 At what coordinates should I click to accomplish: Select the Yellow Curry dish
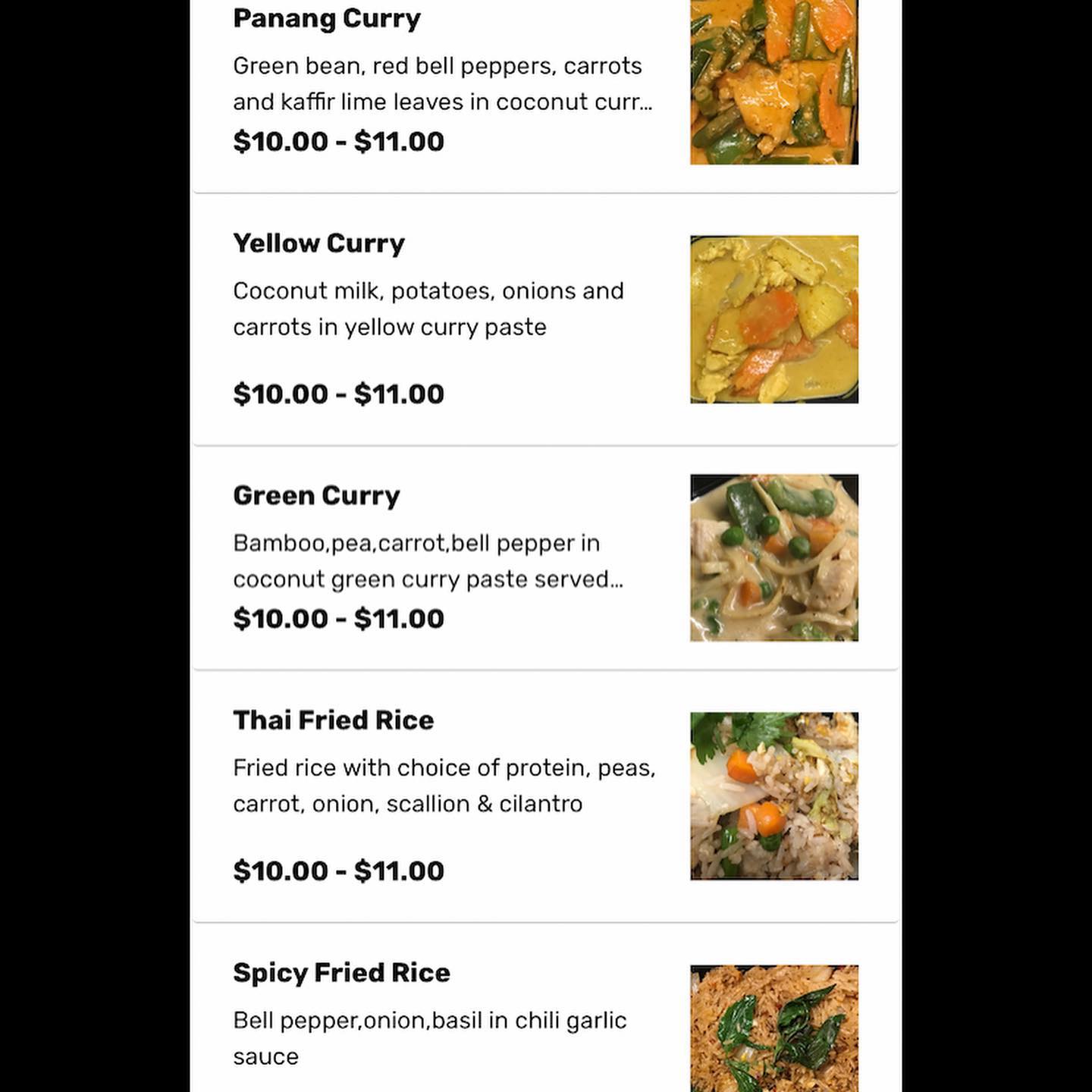pos(319,243)
